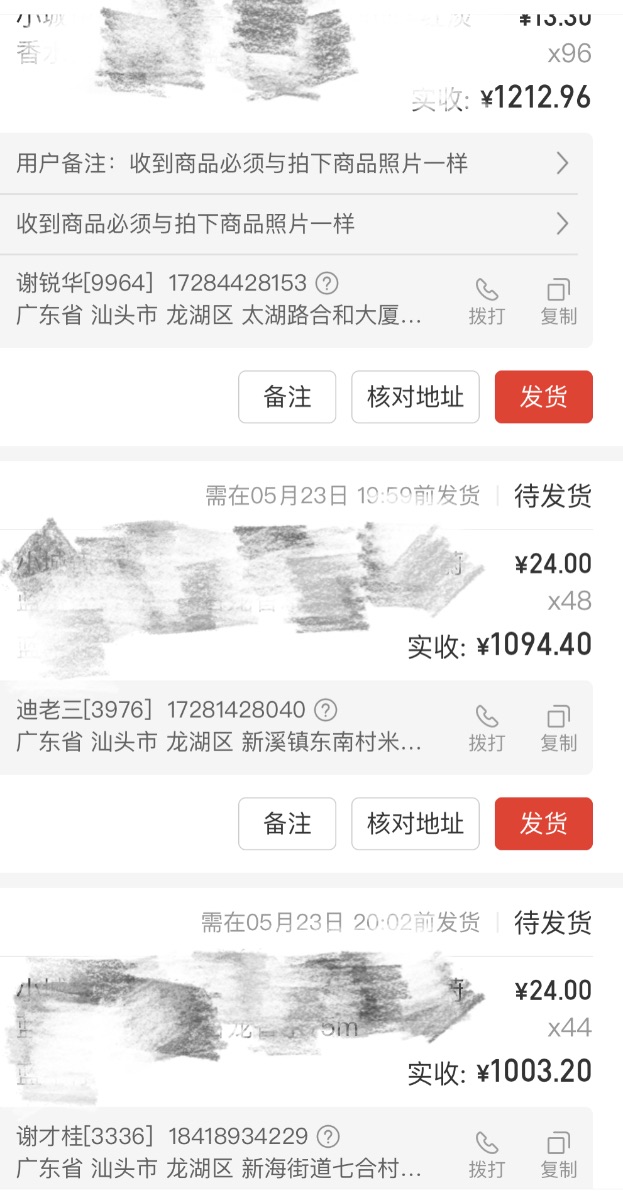Copy 谢才桂's address details
Image resolution: width=623 pixels, height=1200 pixels.
(558, 1153)
